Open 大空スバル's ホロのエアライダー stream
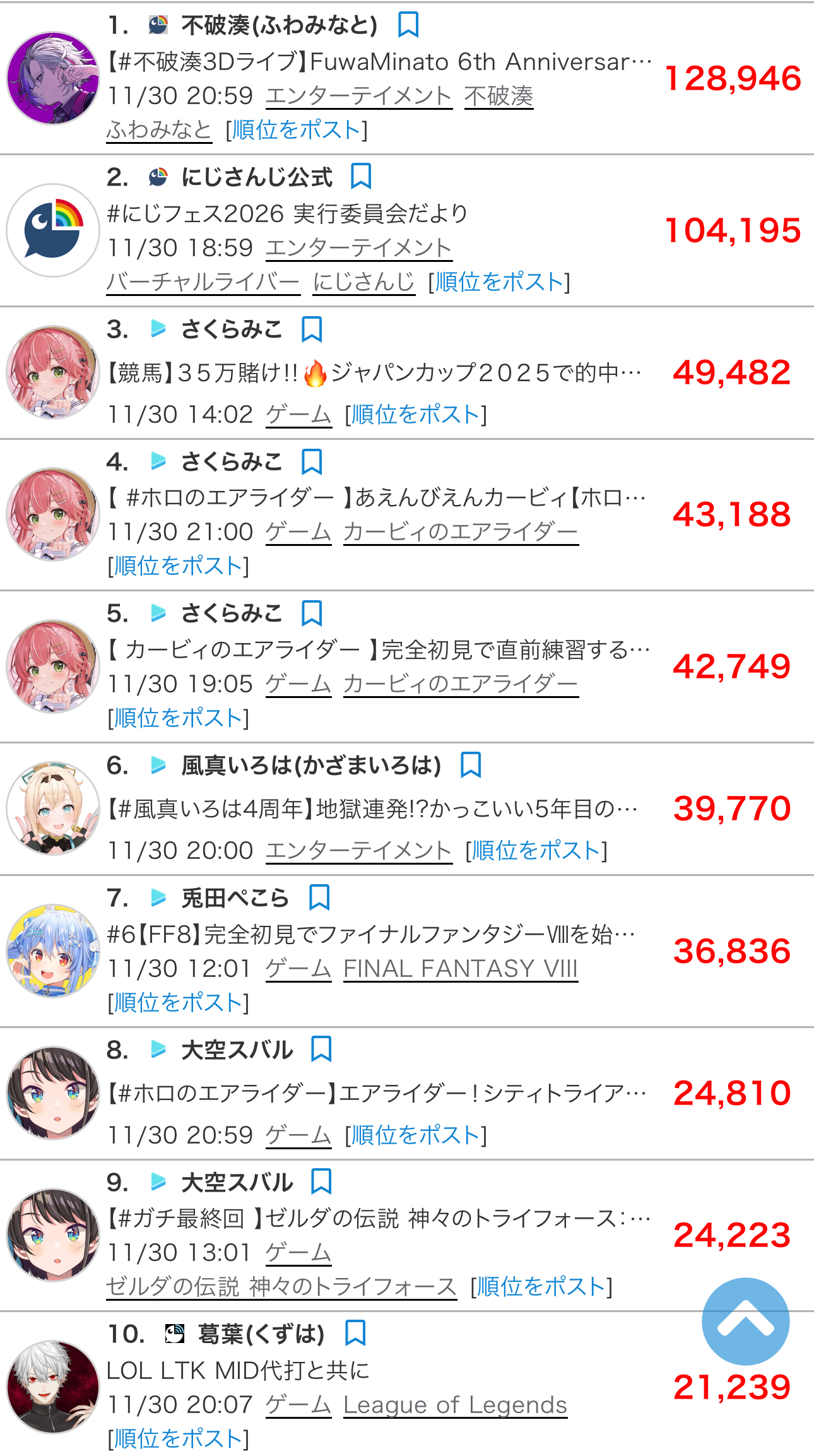814x1456 pixels. pos(376,1093)
